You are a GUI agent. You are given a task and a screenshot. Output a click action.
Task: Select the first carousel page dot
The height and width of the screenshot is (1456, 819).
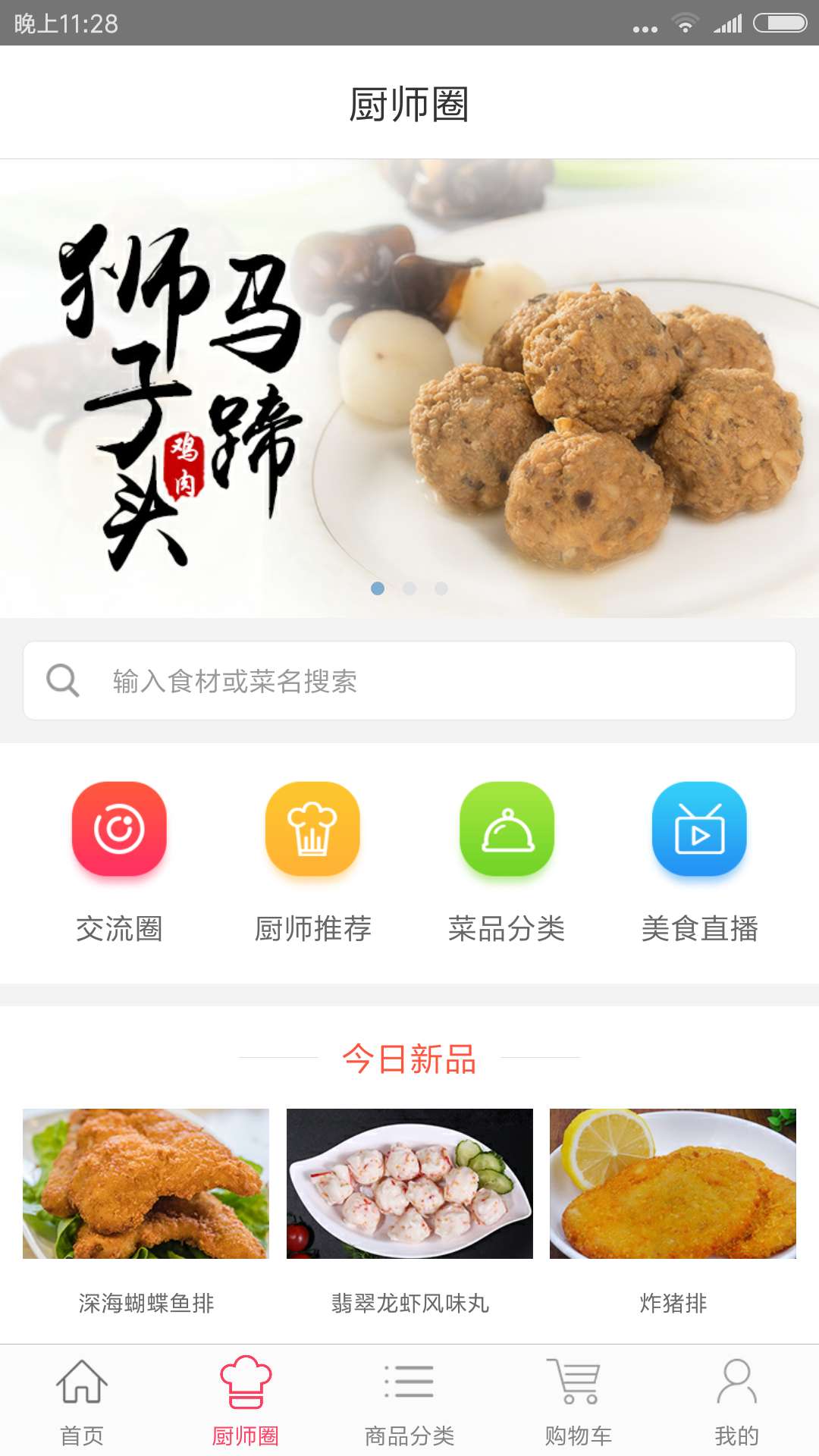coord(377,588)
